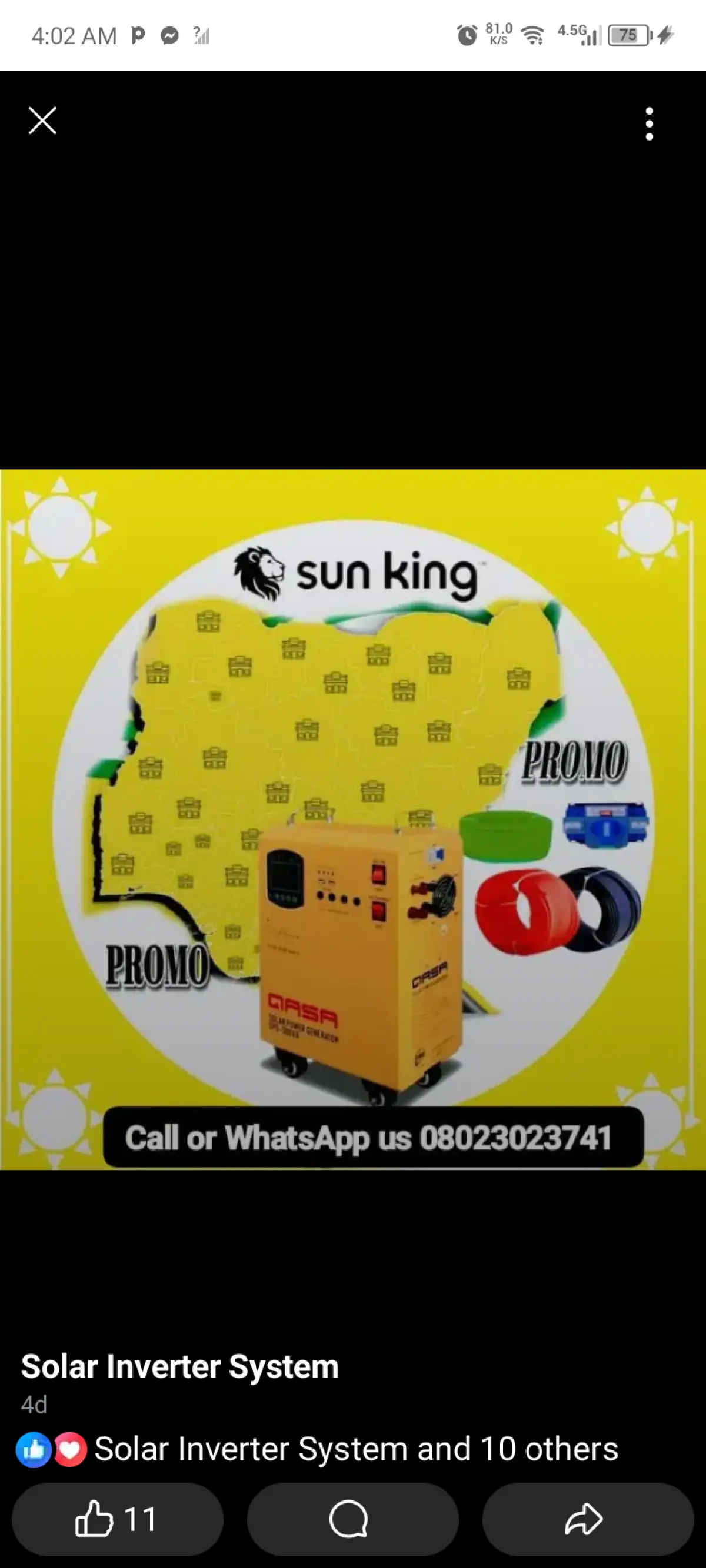Open the Solar Inverter System page

[179, 1366]
